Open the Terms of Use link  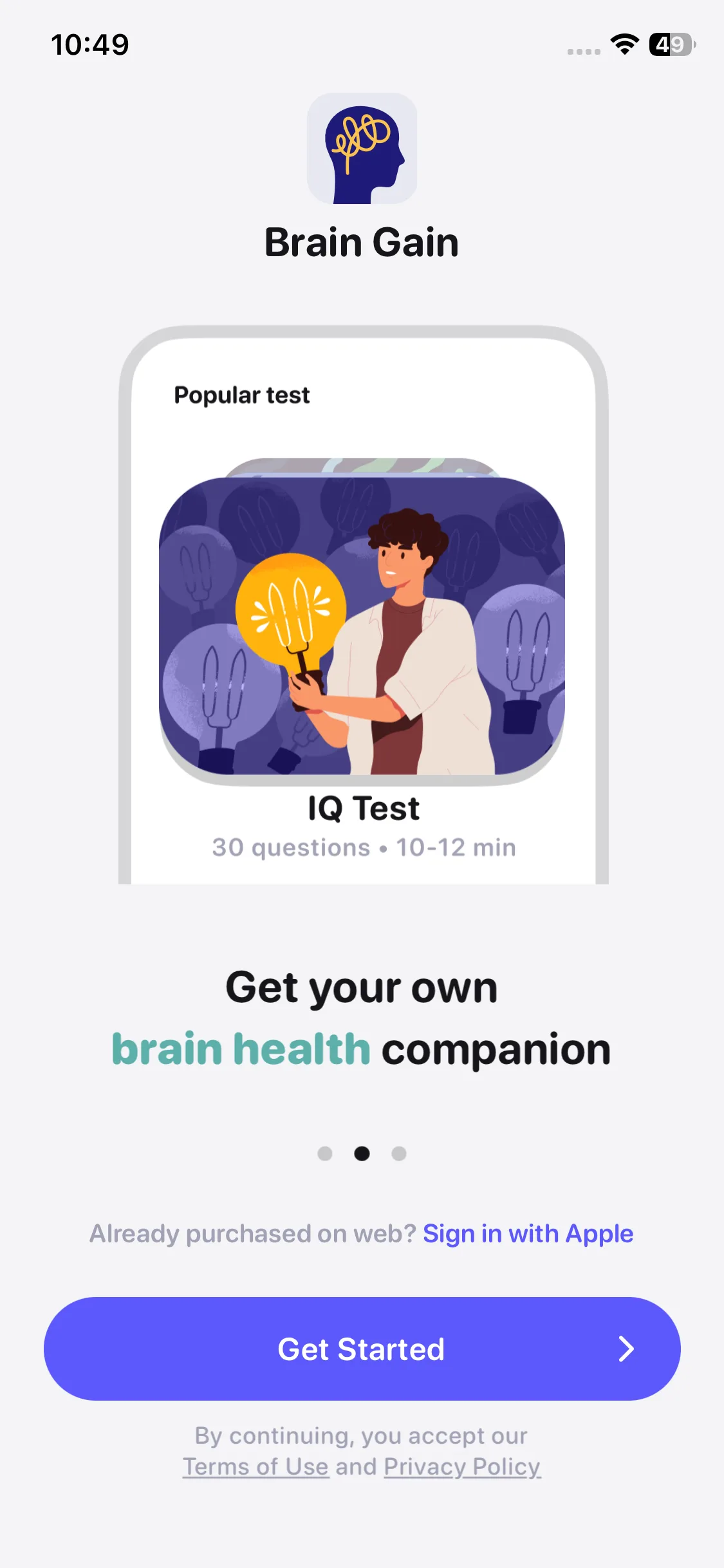coord(255,1467)
